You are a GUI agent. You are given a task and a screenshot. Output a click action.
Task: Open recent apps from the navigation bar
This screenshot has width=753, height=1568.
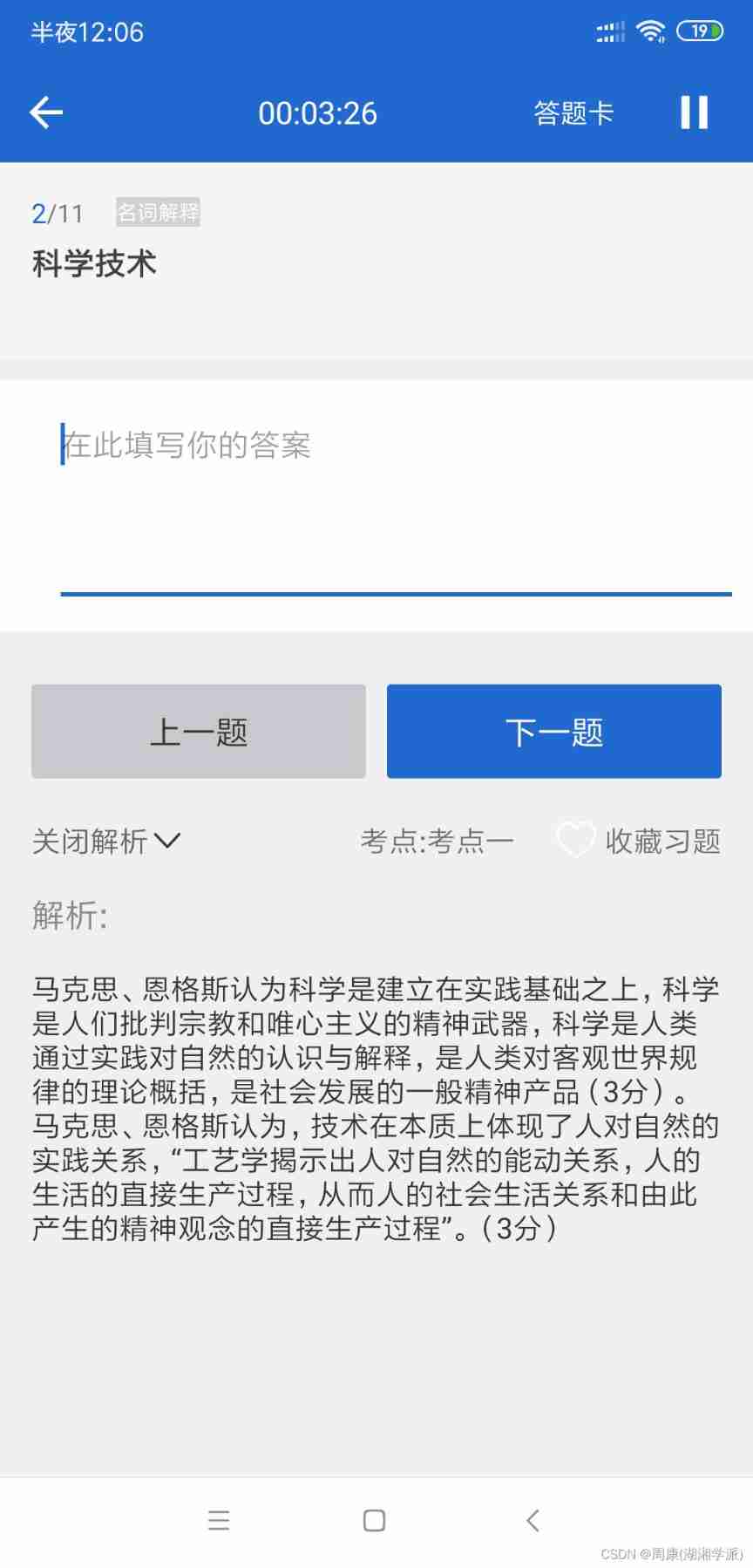pyautogui.click(x=219, y=1520)
